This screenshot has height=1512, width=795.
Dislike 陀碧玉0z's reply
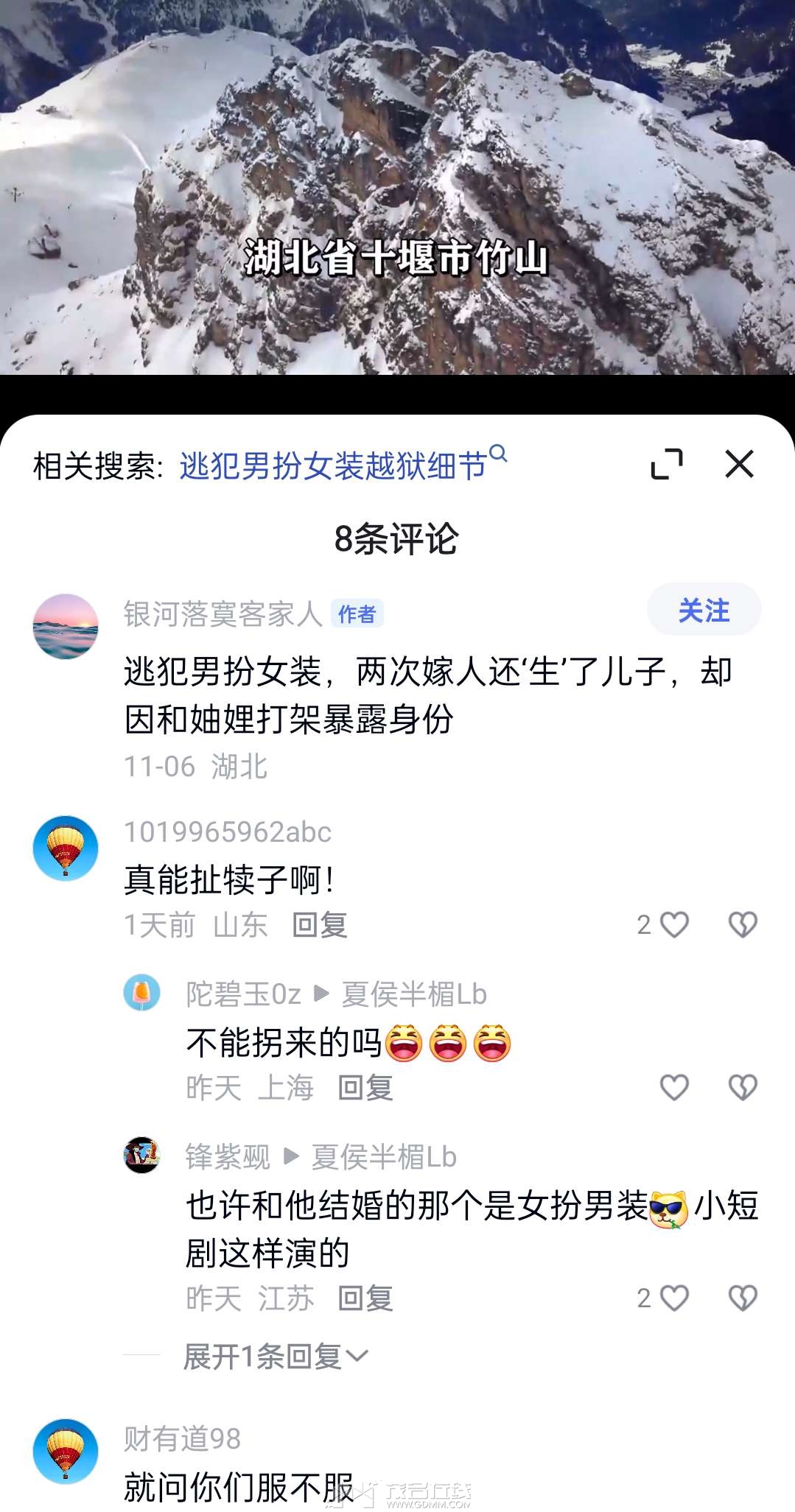pyautogui.click(x=742, y=1087)
